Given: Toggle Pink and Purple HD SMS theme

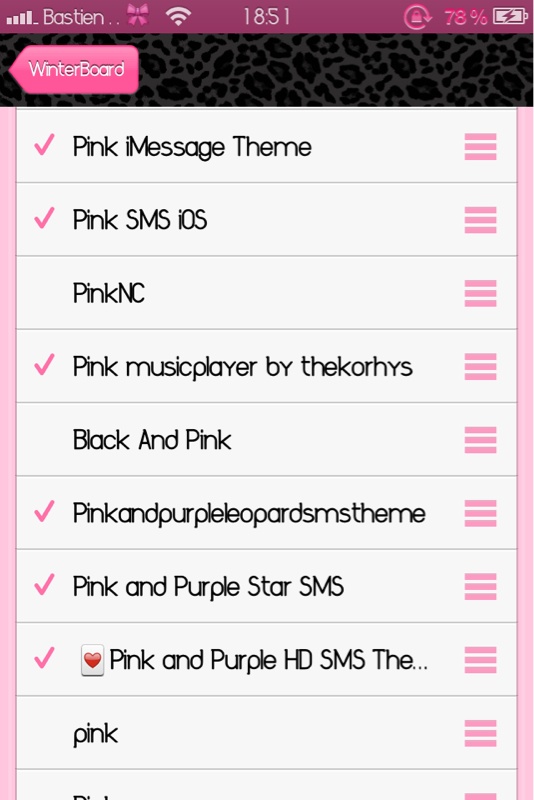Looking at the screenshot, I should click(266, 659).
